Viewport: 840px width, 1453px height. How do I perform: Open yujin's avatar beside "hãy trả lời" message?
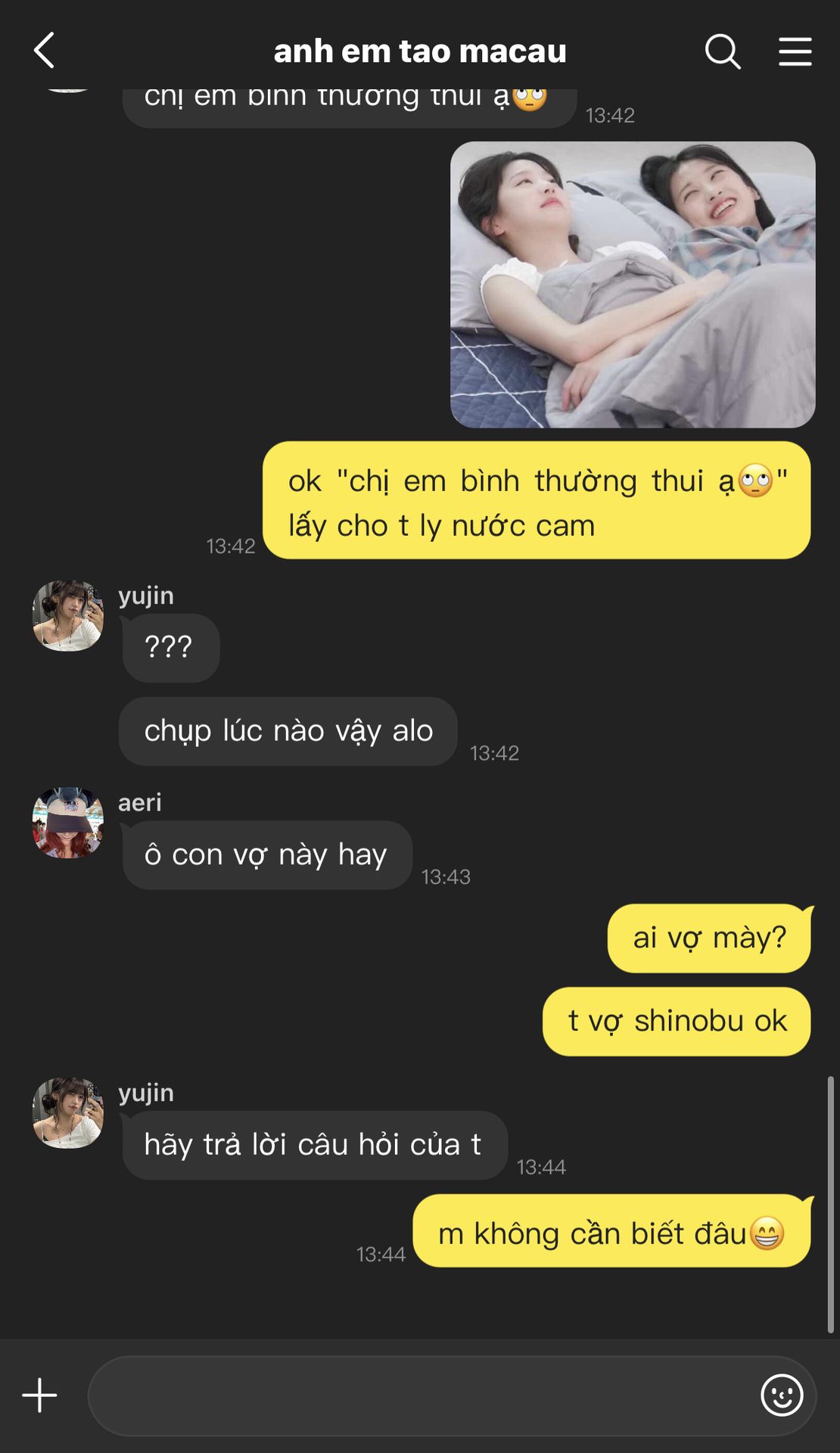click(68, 1113)
